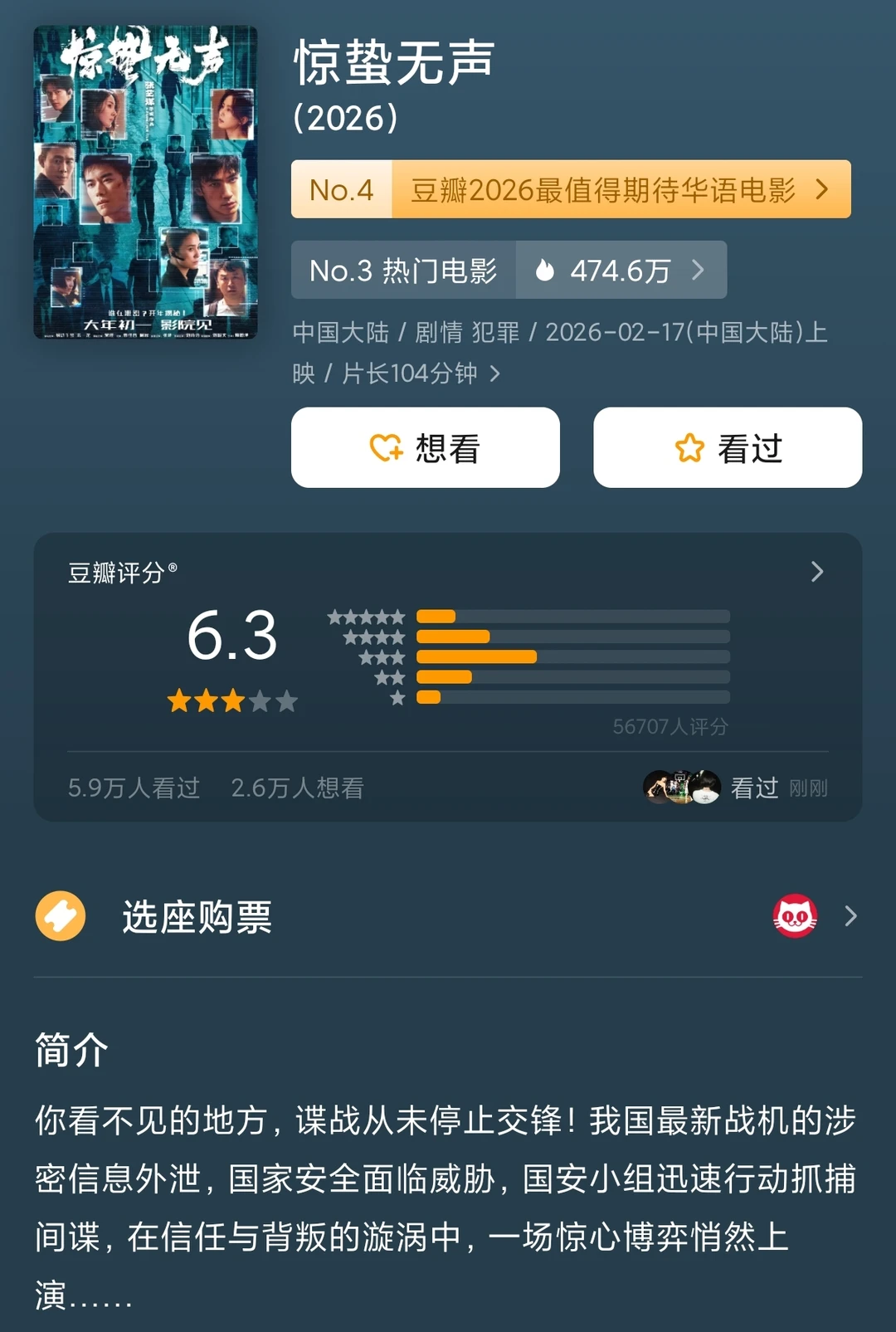
Task: Expand the chevron after 片长104分钟
Action: 494,373
